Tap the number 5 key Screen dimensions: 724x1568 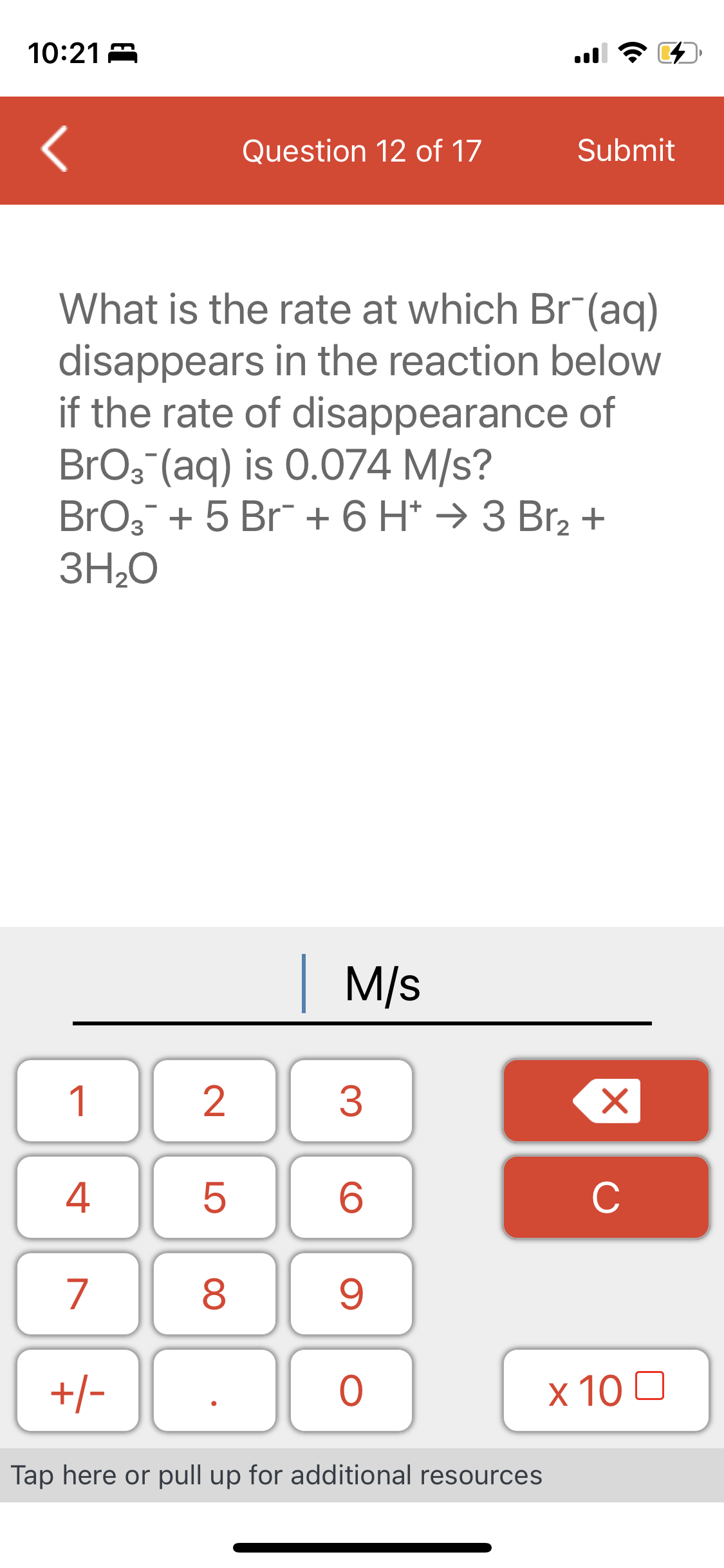[214, 1199]
